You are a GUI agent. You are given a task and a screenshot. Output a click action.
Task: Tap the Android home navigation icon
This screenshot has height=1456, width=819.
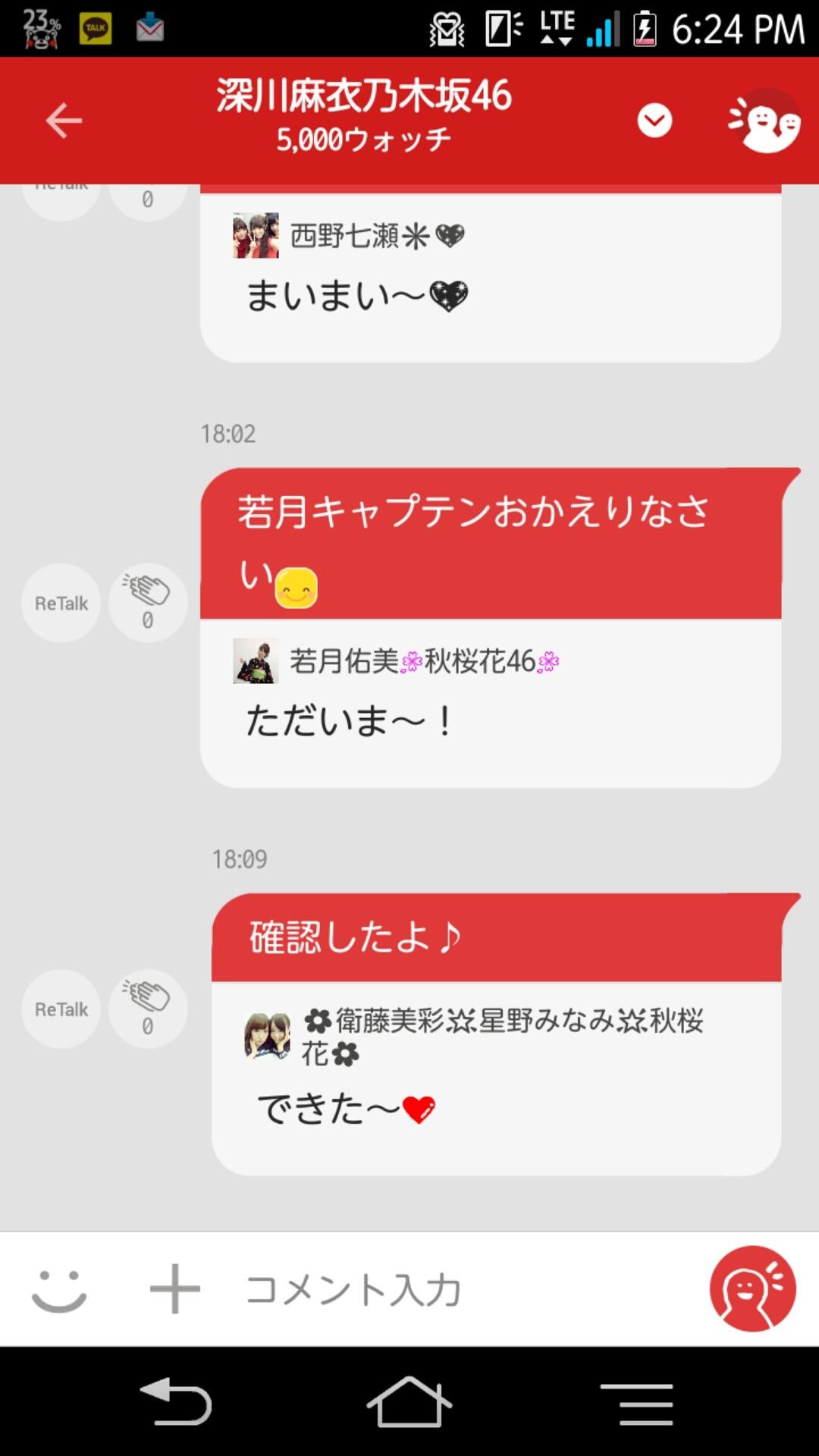[409, 1407]
